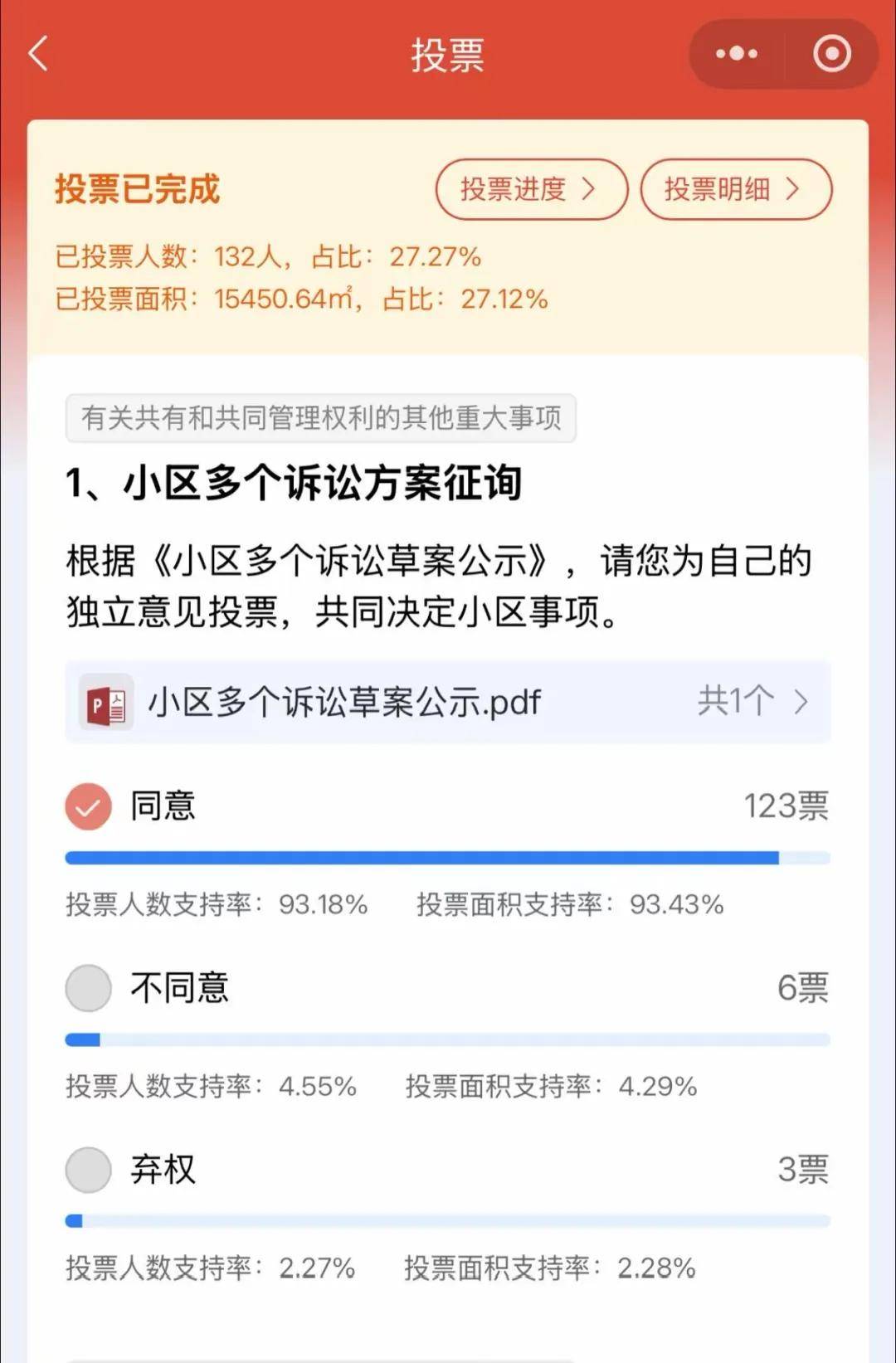Open the 小区多个诉讼草案公示.pdf attachment
This screenshot has height=1363, width=896.
point(448,702)
